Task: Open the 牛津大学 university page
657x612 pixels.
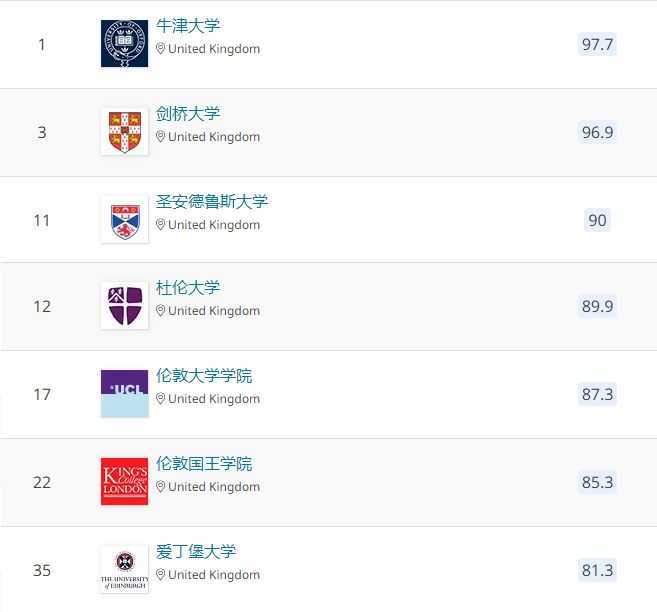Action: [x=188, y=26]
